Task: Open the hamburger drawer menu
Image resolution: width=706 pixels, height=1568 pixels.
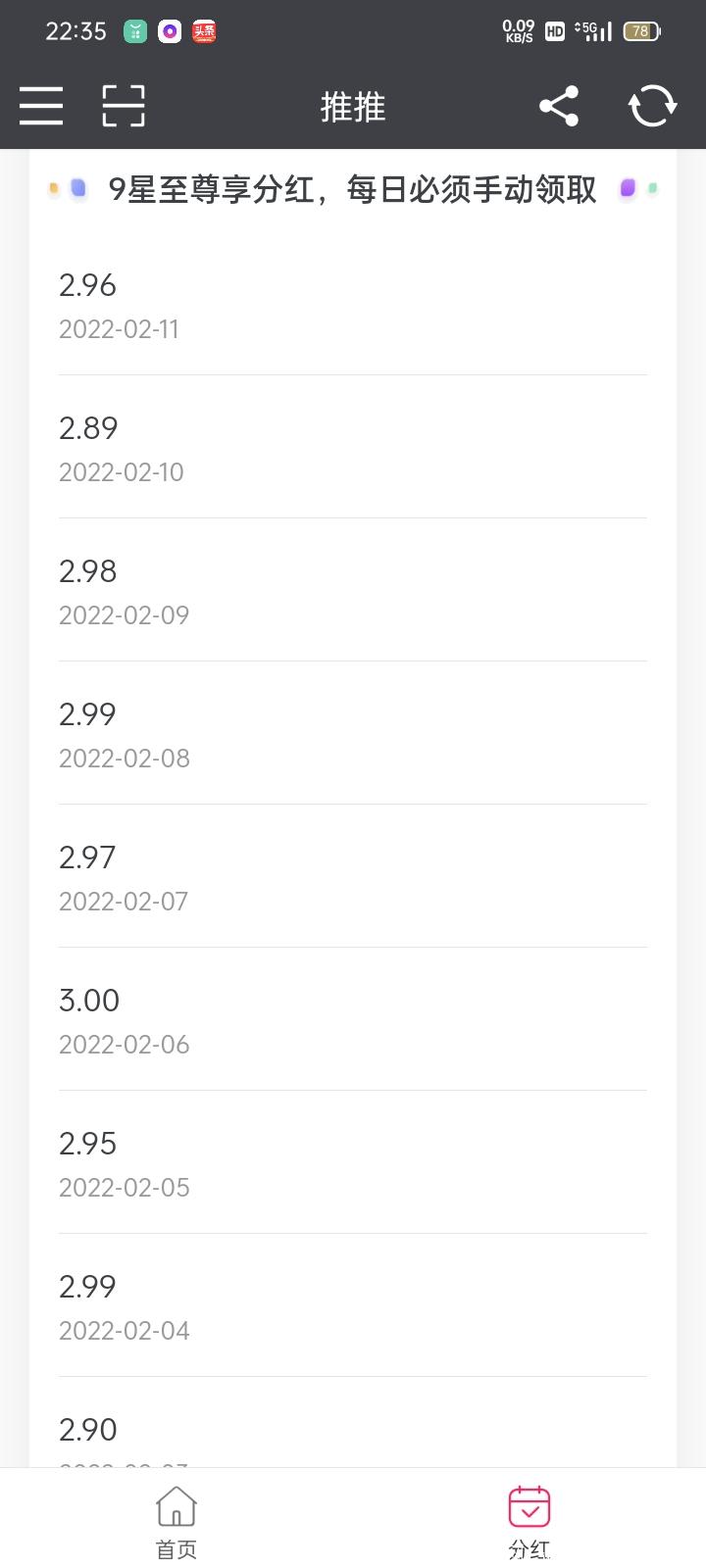Action: click(41, 106)
